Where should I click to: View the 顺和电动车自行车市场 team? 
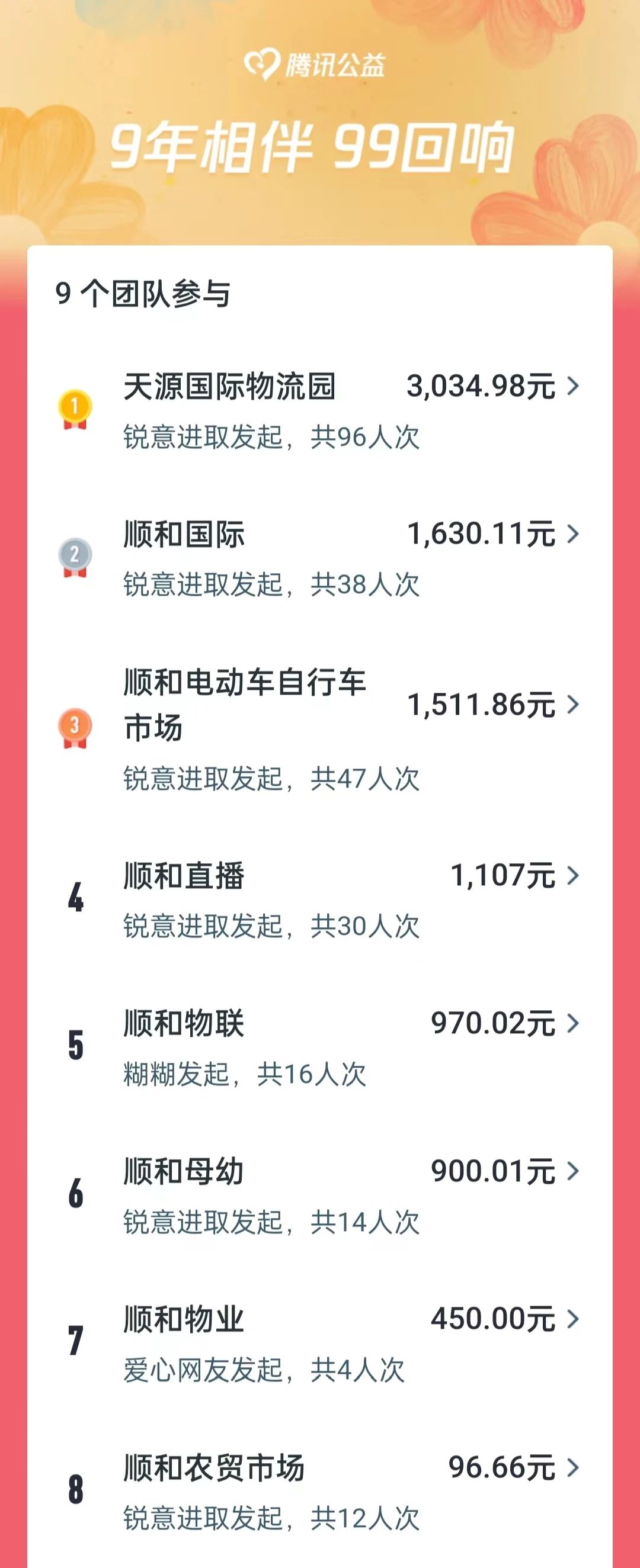319,728
